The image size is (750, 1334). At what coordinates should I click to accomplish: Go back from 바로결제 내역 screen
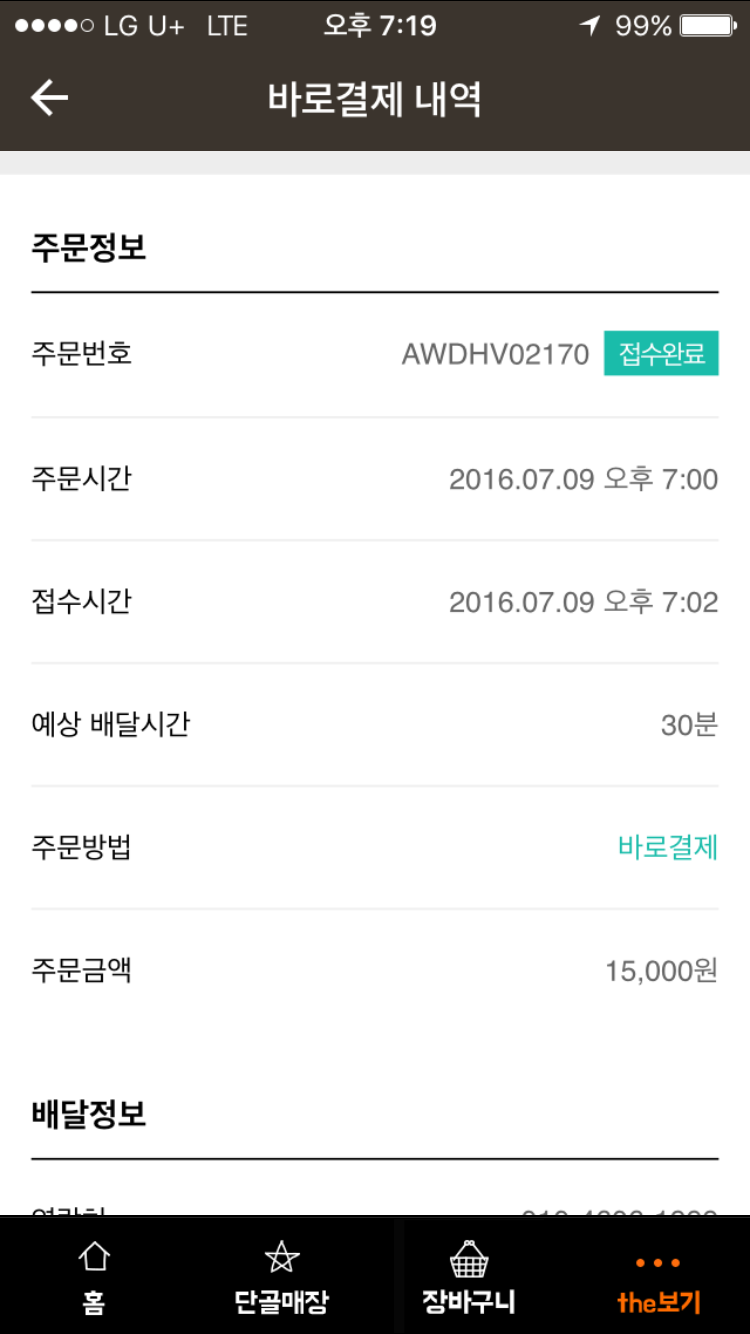point(49,97)
